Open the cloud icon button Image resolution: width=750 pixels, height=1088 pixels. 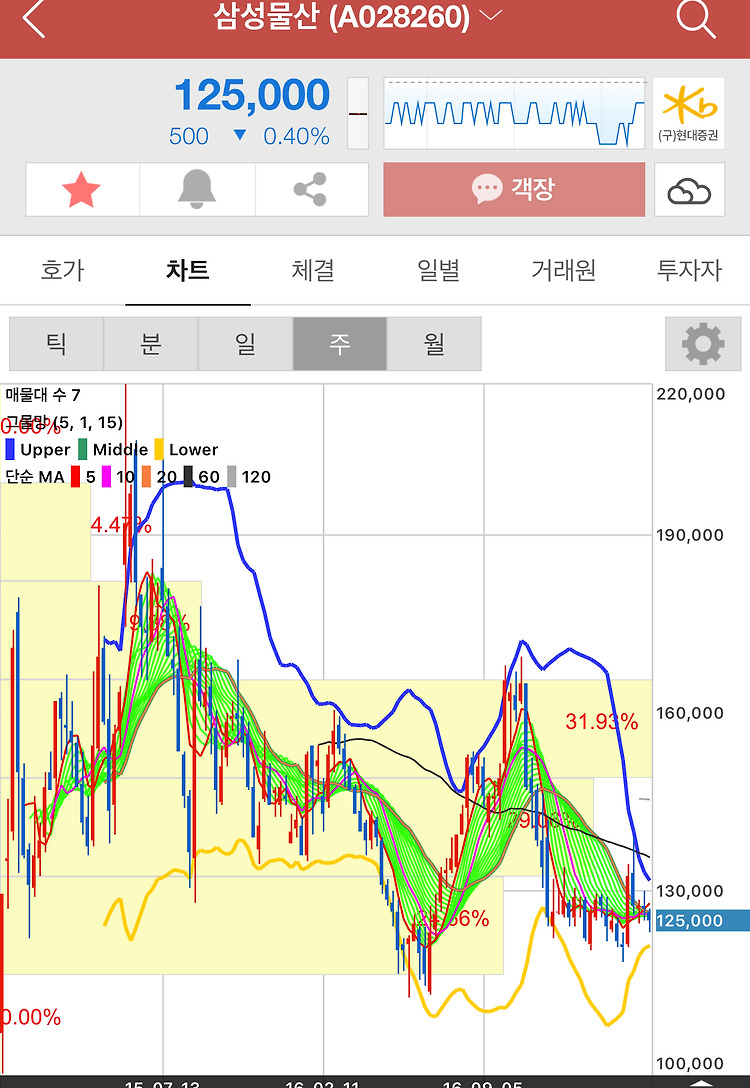point(689,190)
